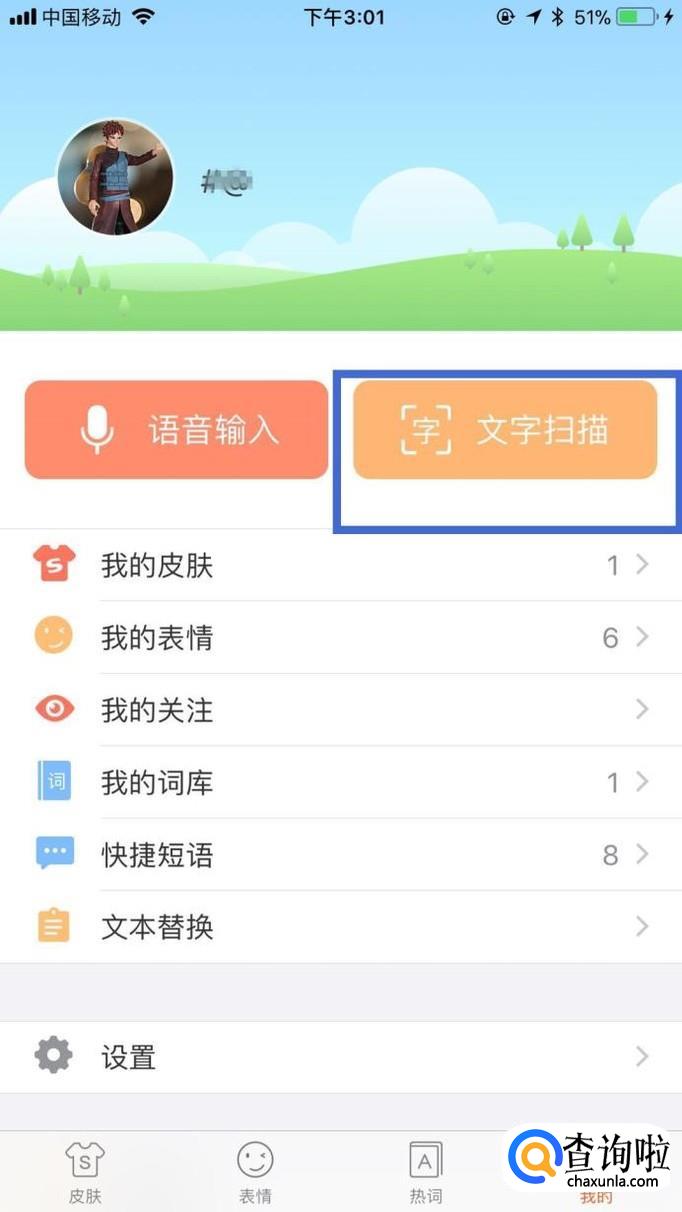Image resolution: width=682 pixels, height=1212 pixels.
Task: Select 文本替换 text replacement
Action: (x=340, y=927)
